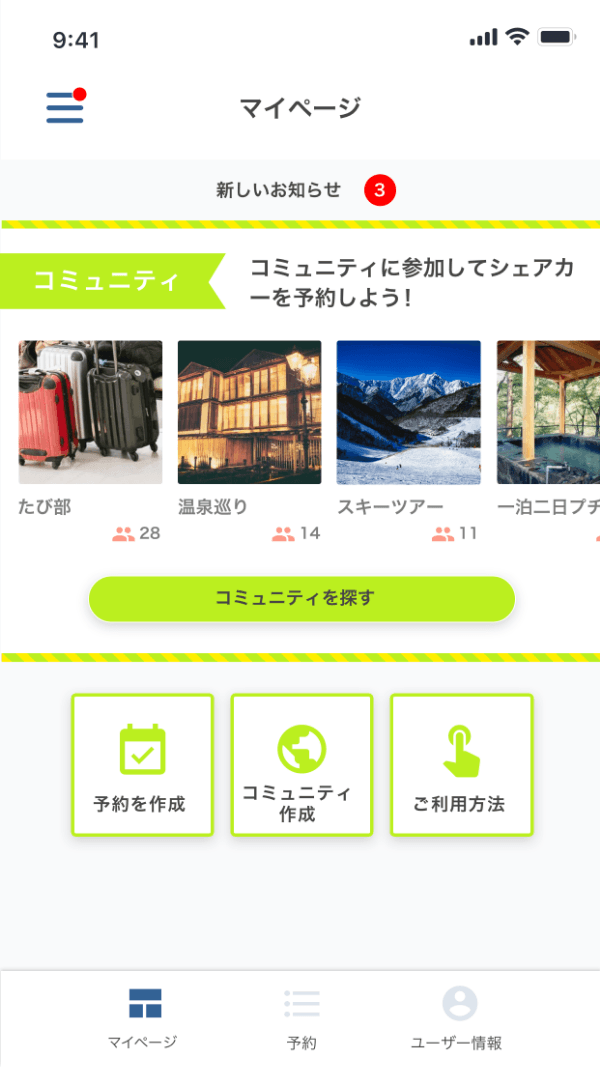The height and width of the screenshot is (1067, 600).
Task: Open the ご利用方法 guide tile
Action: 461,765
